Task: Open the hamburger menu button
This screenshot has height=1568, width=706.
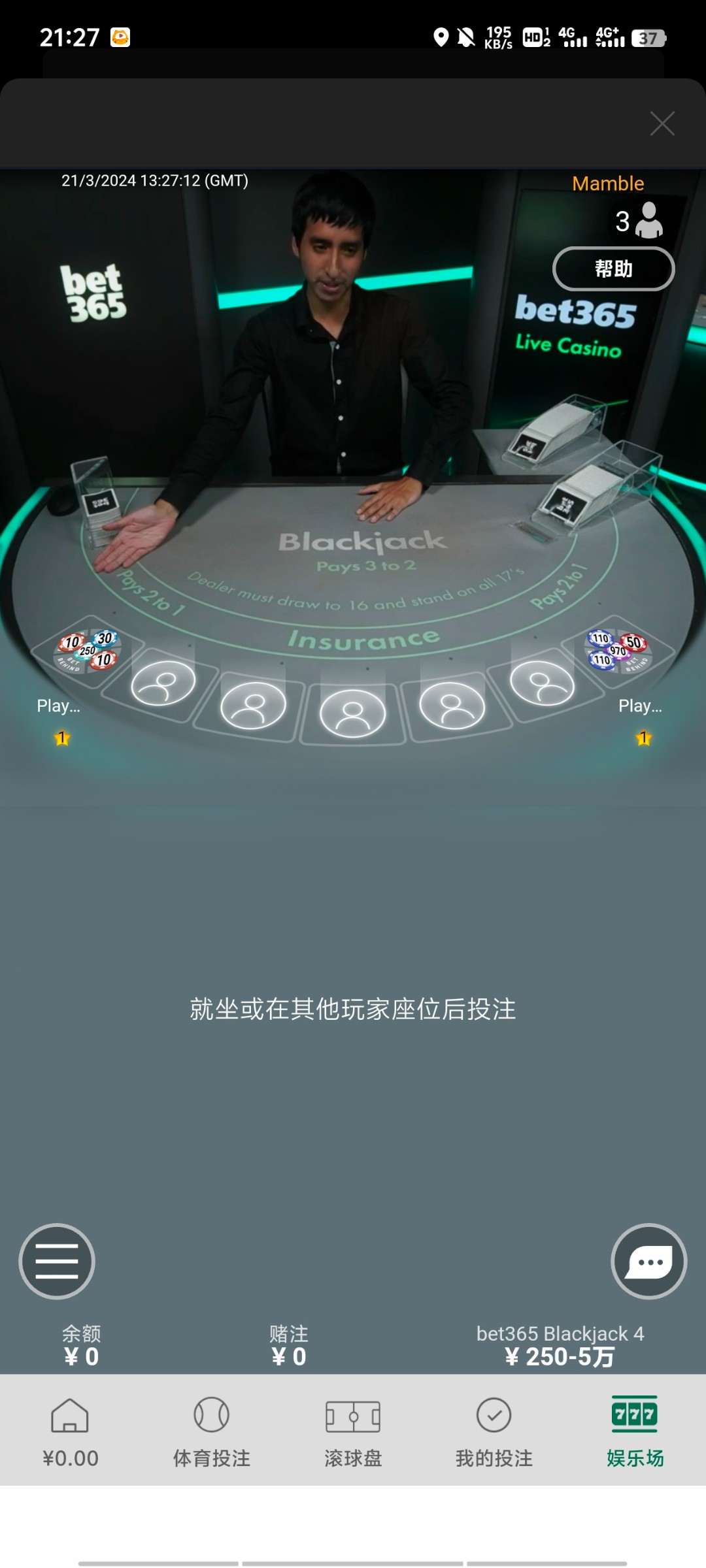Action: tap(57, 1260)
